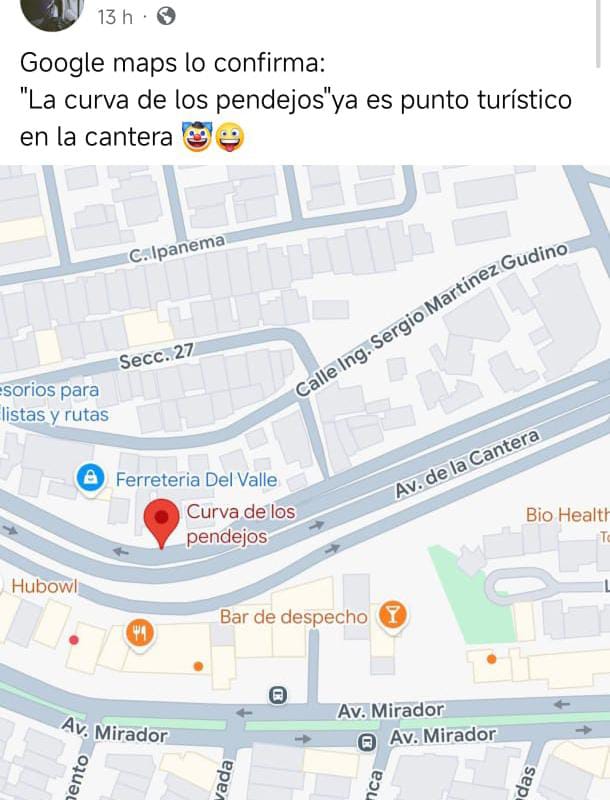Open the post via the 13 h timestamp
610x800 pixels.
click(x=114, y=16)
